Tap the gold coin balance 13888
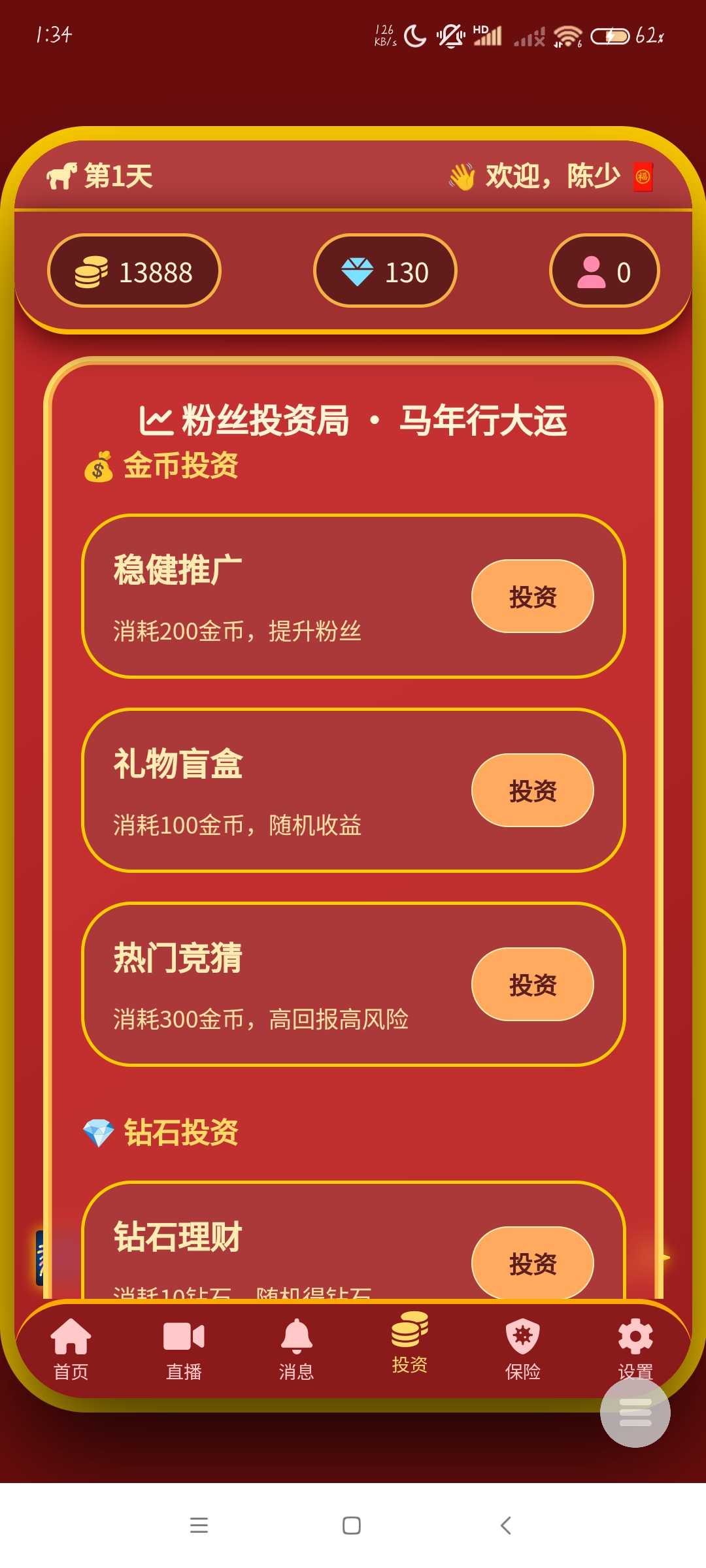706x1568 pixels. [x=134, y=270]
